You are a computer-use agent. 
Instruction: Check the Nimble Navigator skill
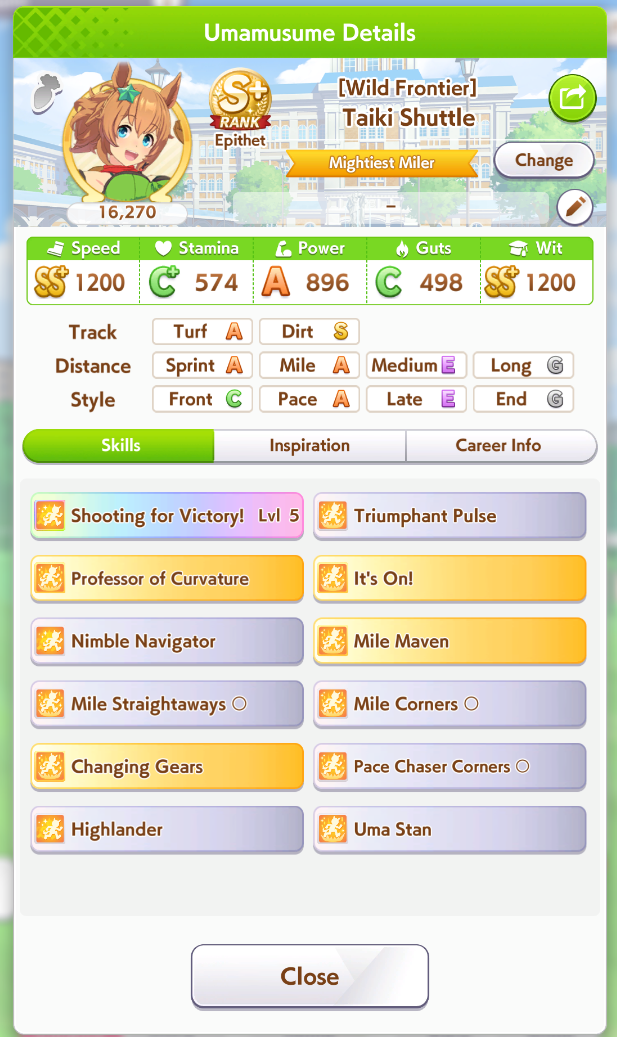click(167, 642)
